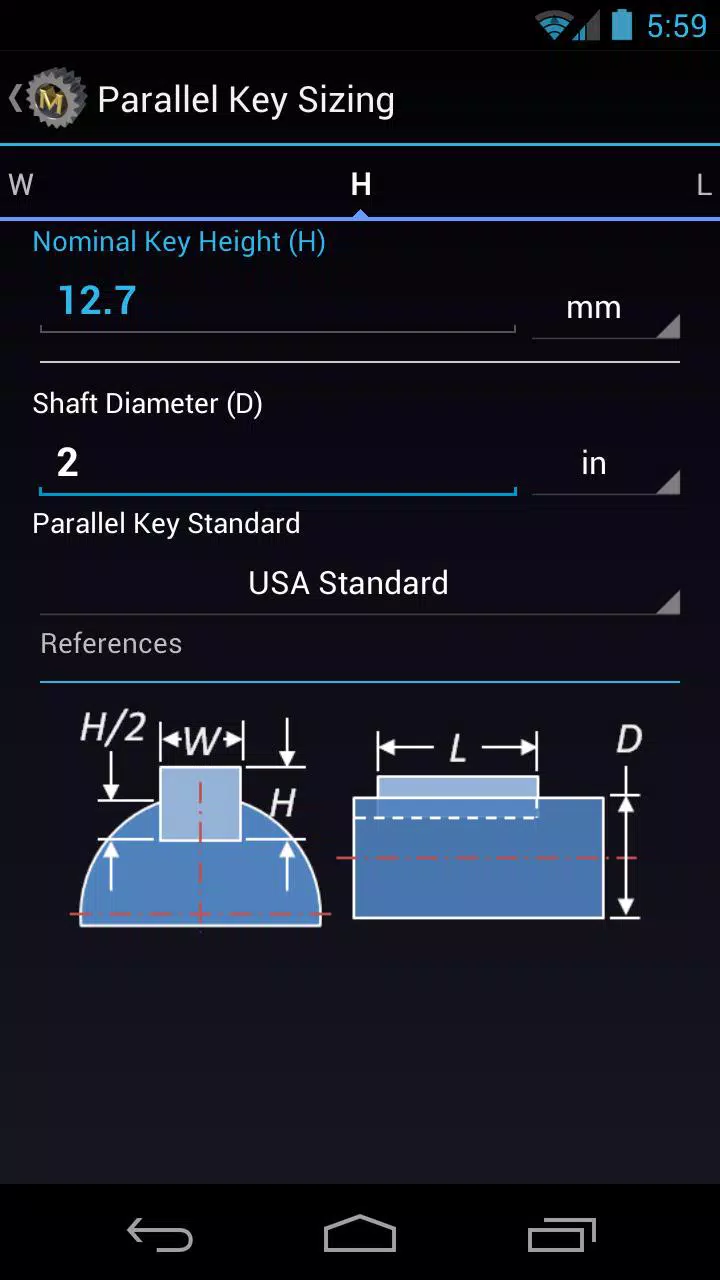Switch to the L tab

click(x=704, y=184)
